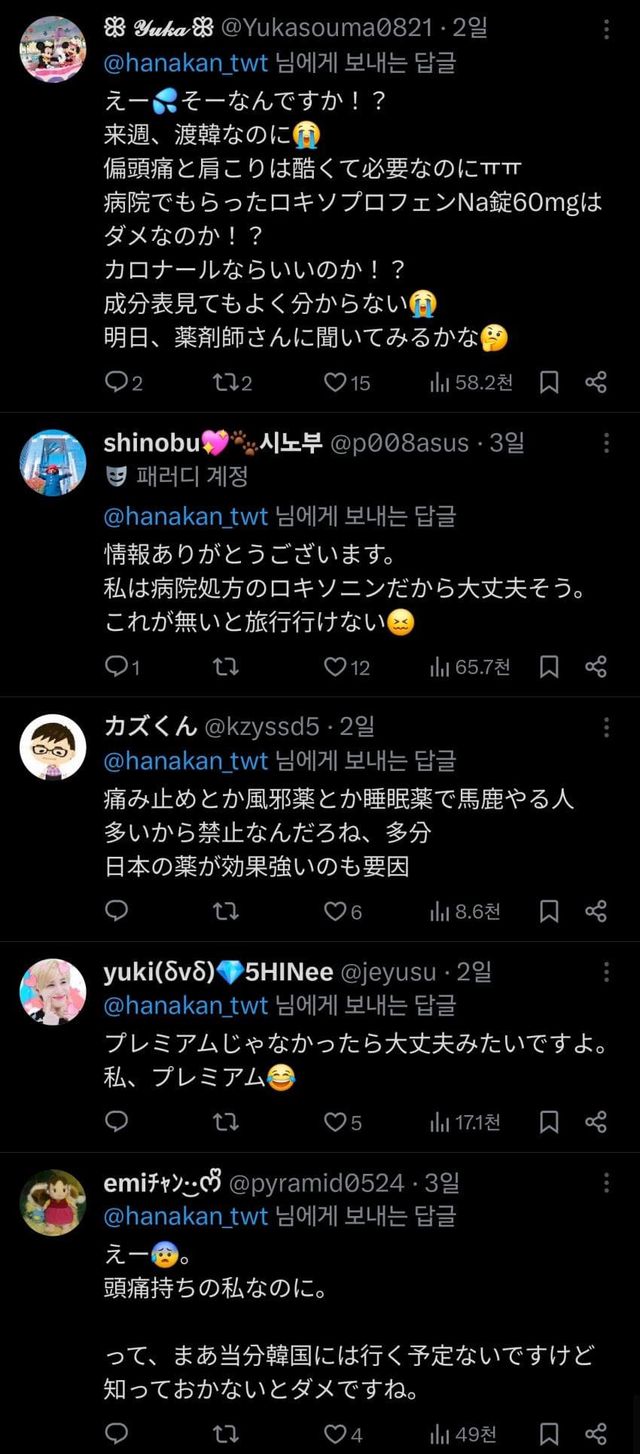640x1454 pixels.
Task: Comment on kzyssd5's reply
Action: [x=118, y=911]
